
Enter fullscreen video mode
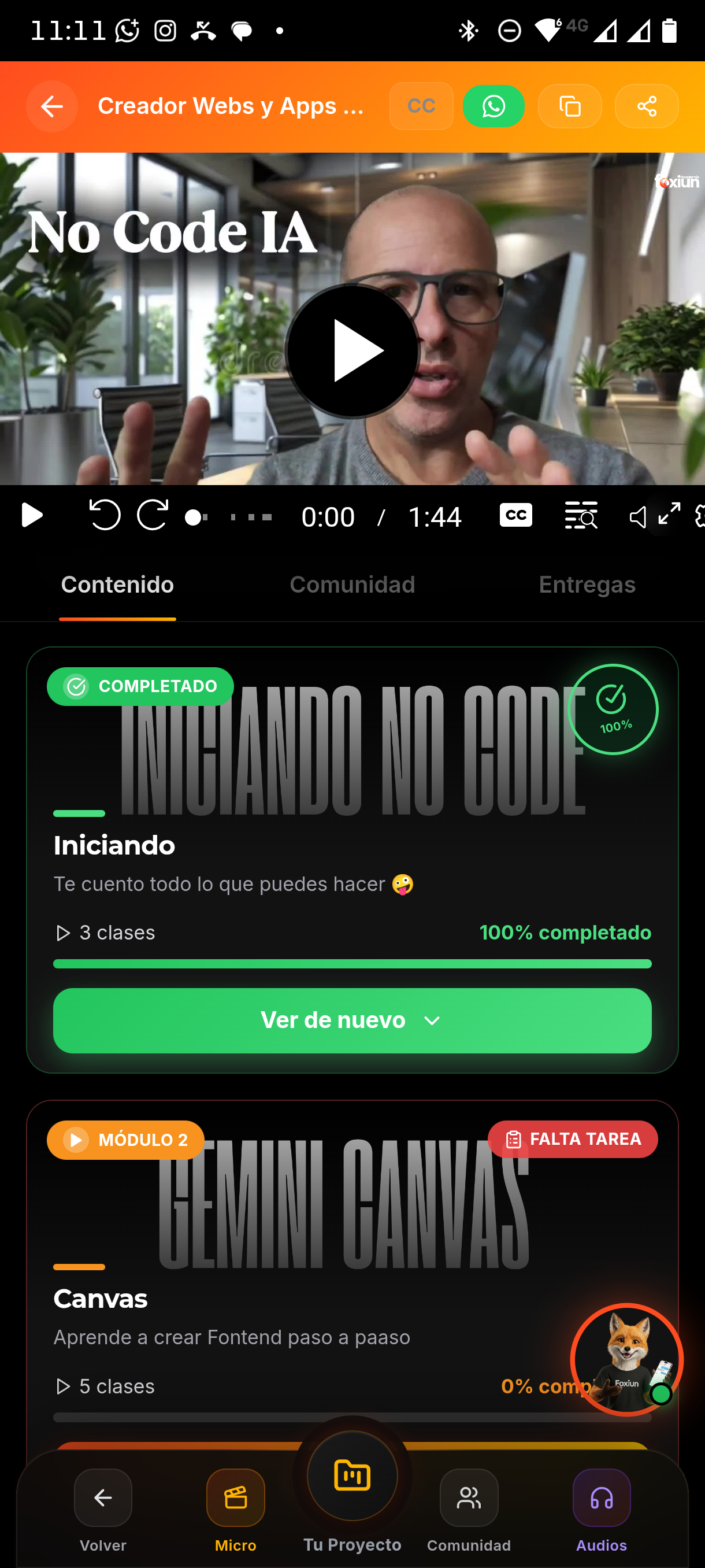tap(669, 515)
